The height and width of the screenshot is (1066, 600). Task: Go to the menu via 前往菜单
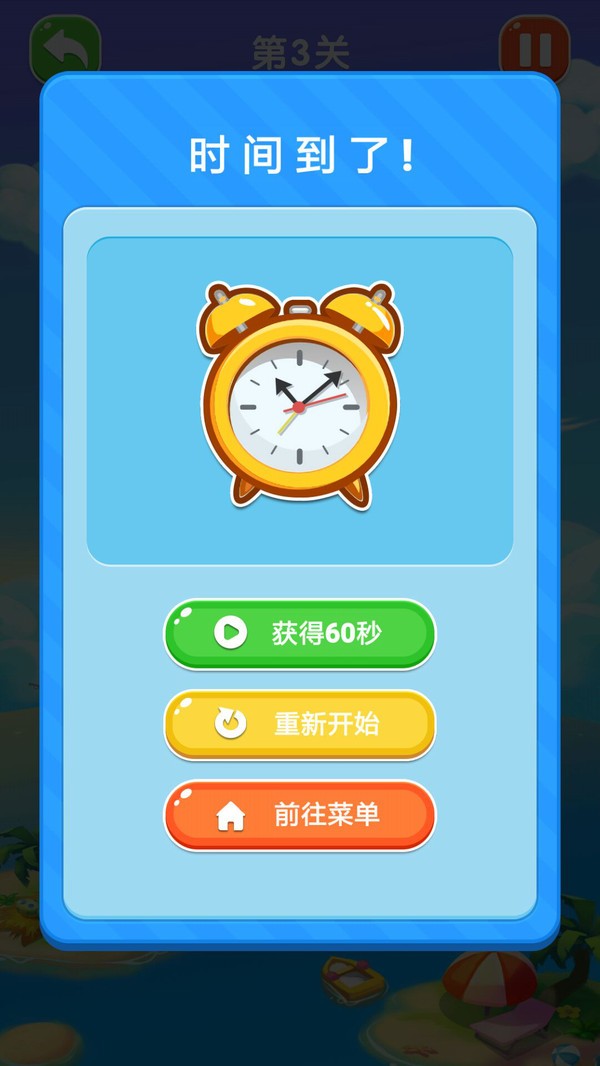point(300,815)
